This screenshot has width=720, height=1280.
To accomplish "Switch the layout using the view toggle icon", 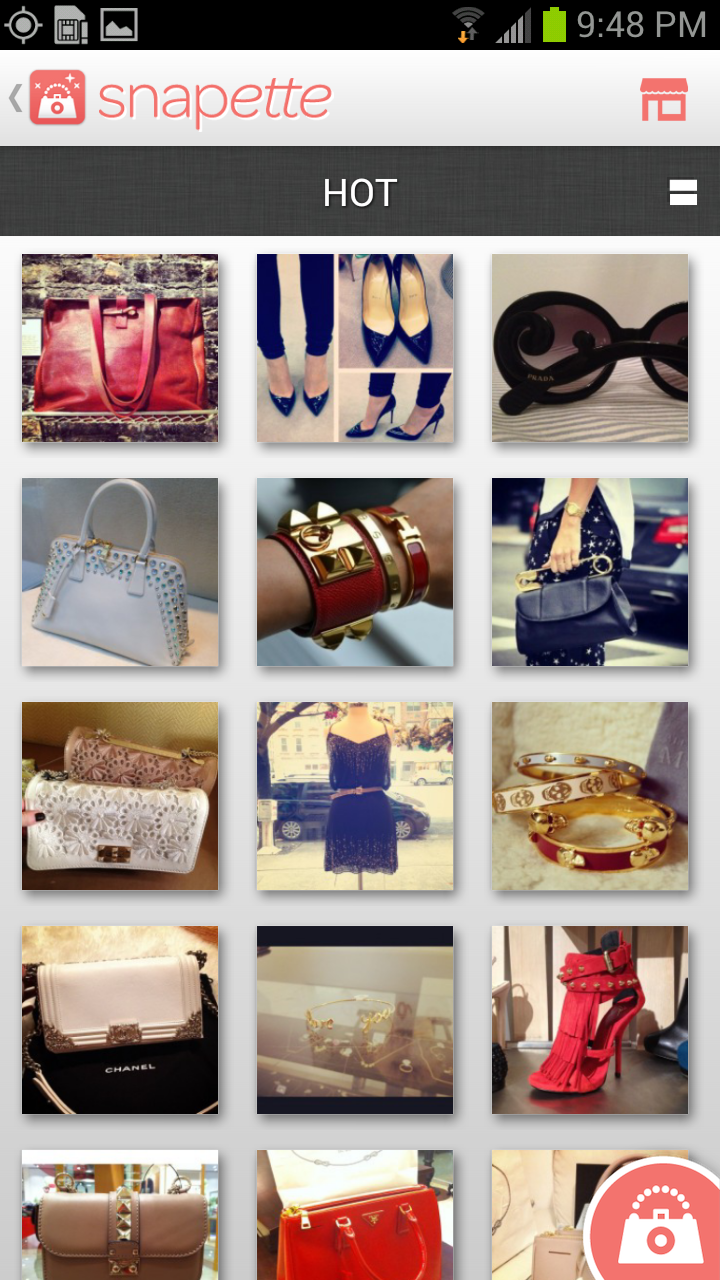I will pyautogui.click(x=683, y=192).
